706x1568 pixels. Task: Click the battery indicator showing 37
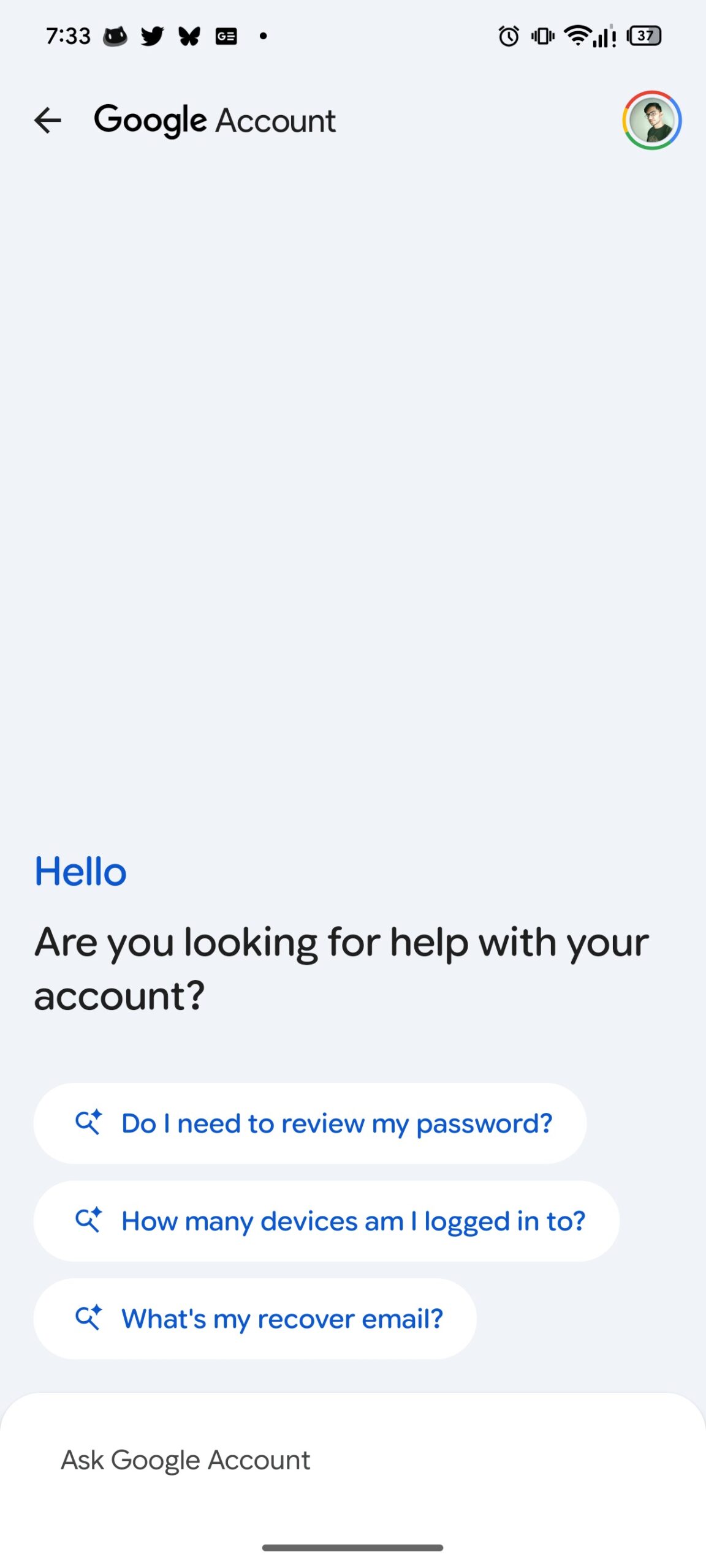pos(645,36)
